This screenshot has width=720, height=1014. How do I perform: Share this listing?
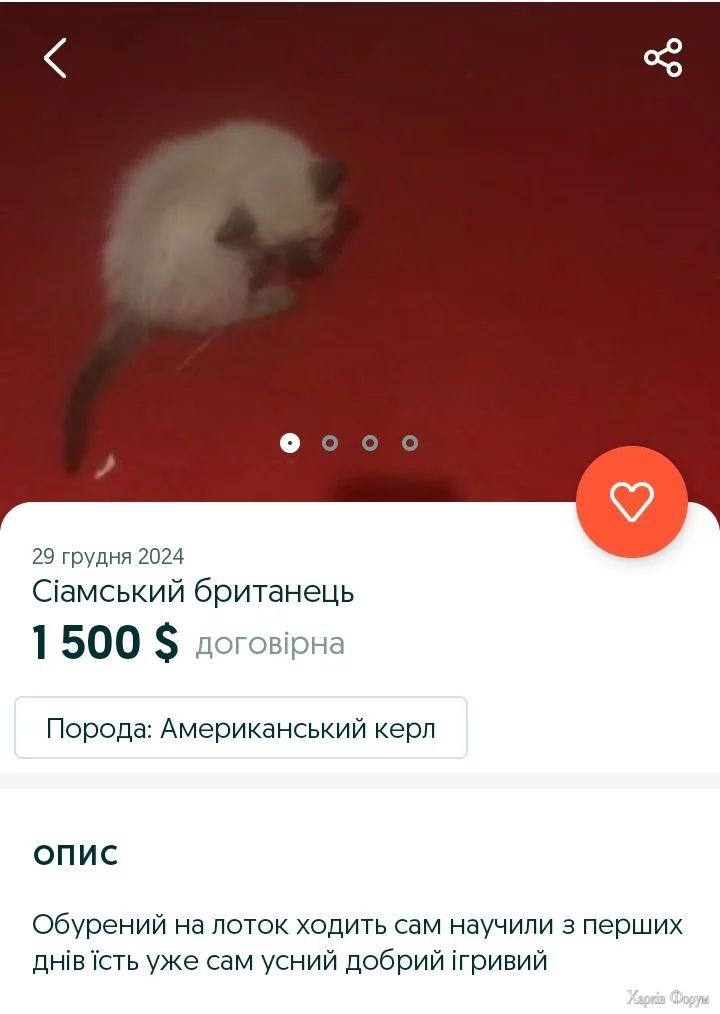(x=662, y=58)
